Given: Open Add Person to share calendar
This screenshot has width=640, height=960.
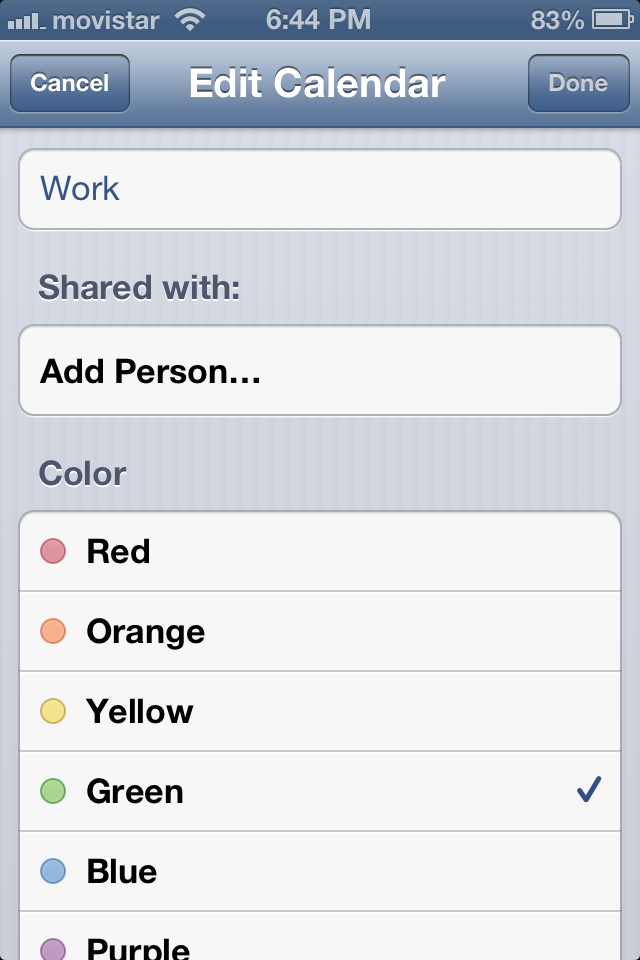Looking at the screenshot, I should point(320,371).
